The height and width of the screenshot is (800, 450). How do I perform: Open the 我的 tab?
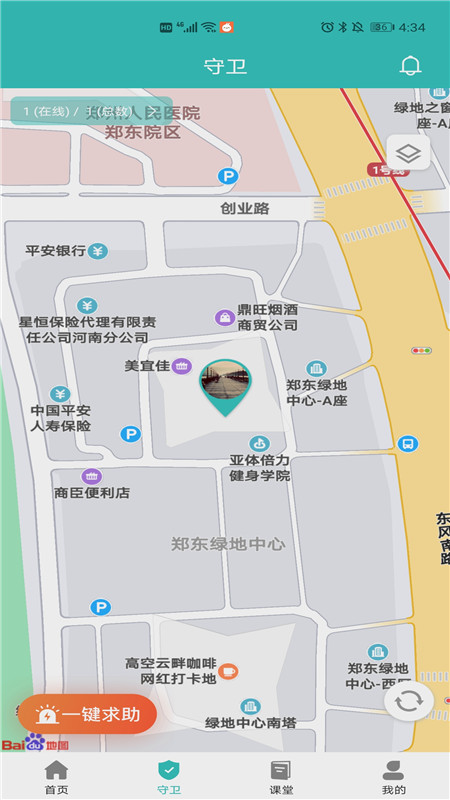393,776
